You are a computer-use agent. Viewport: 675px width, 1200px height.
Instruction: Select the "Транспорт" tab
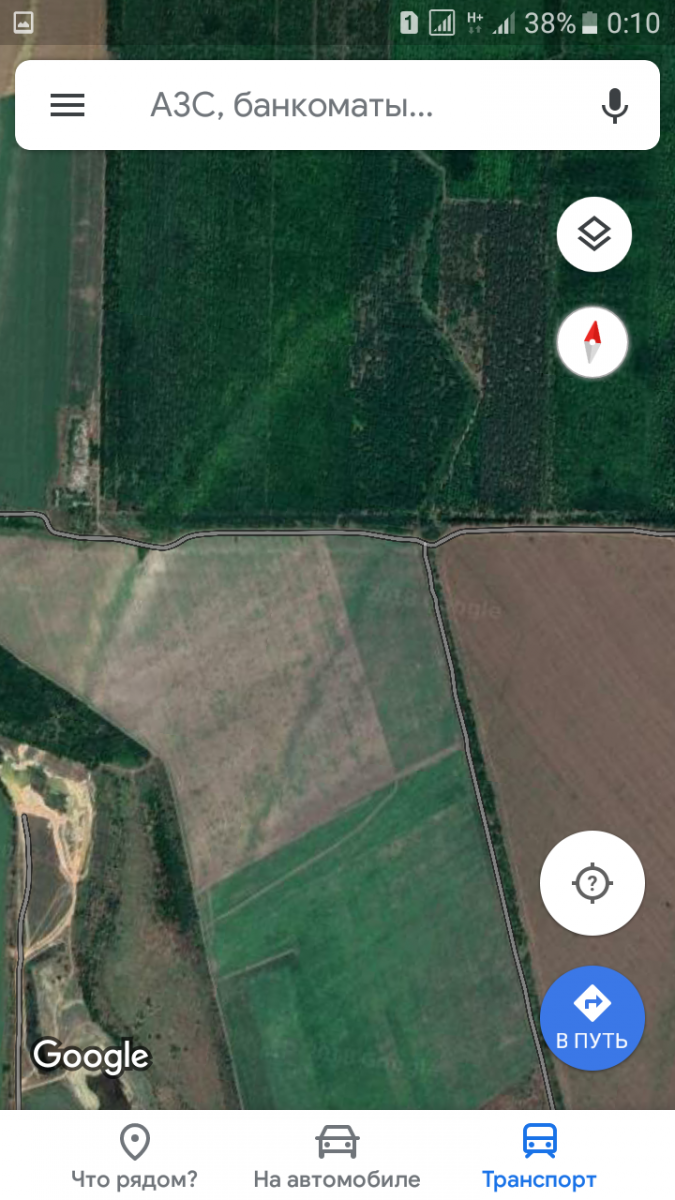click(539, 1156)
